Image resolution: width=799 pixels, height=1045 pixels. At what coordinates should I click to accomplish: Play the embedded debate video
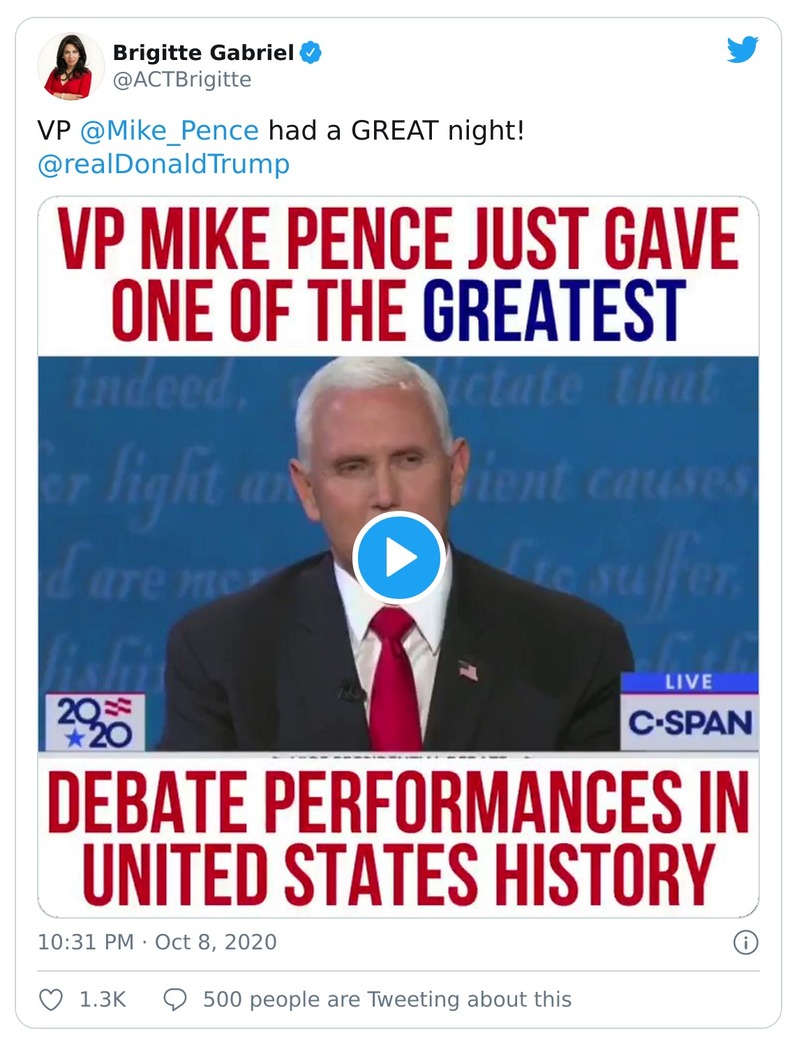pyautogui.click(x=398, y=557)
